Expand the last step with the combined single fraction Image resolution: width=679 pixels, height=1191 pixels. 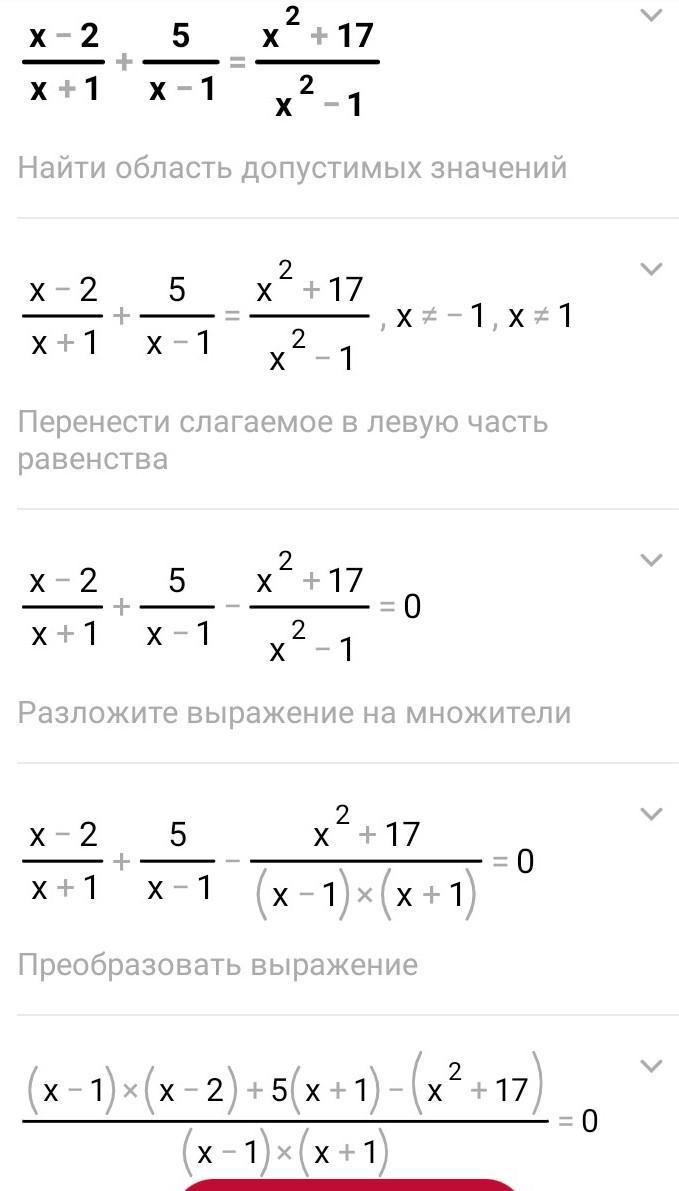pos(651,1066)
